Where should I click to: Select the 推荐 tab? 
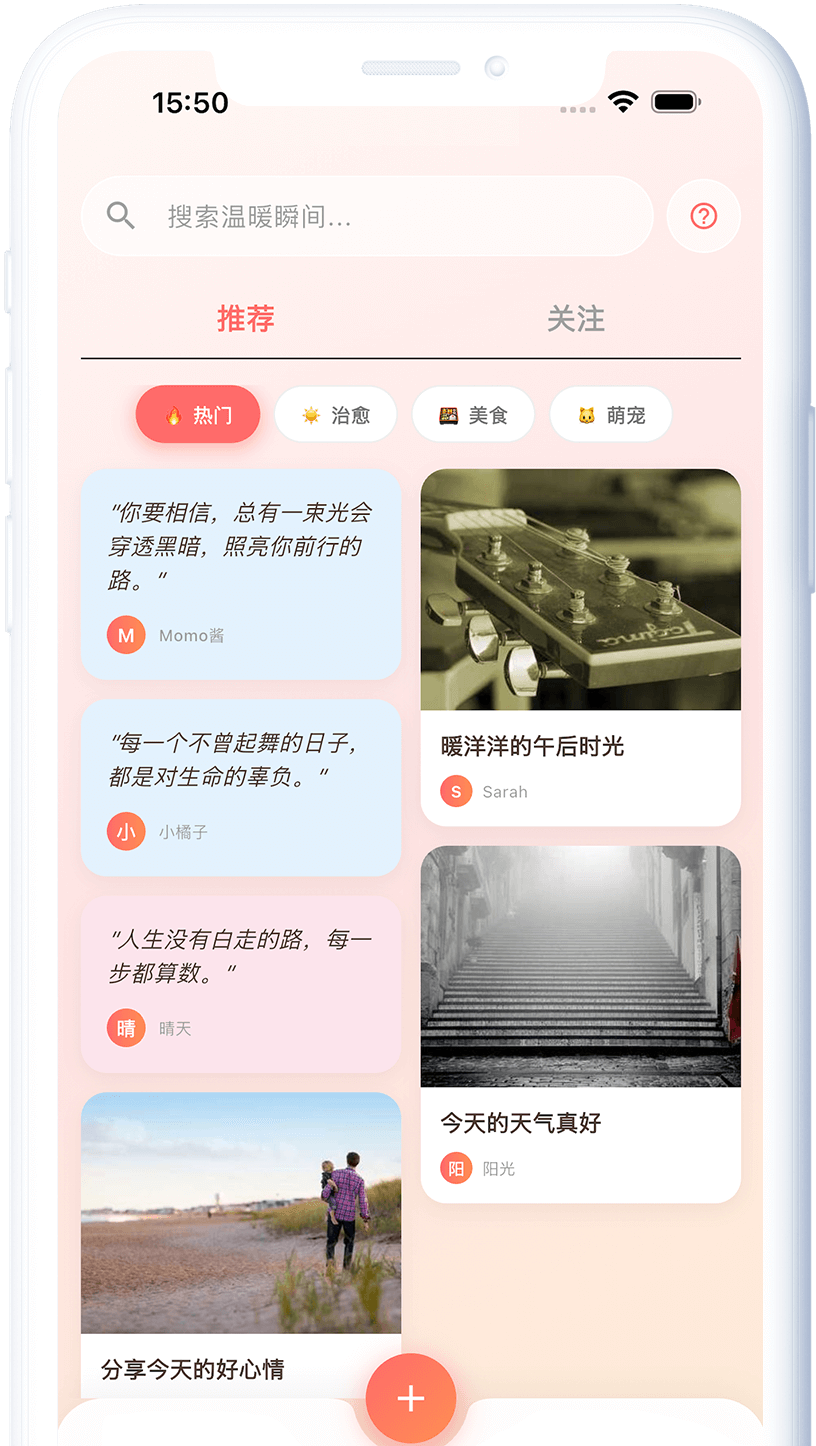point(246,319)
